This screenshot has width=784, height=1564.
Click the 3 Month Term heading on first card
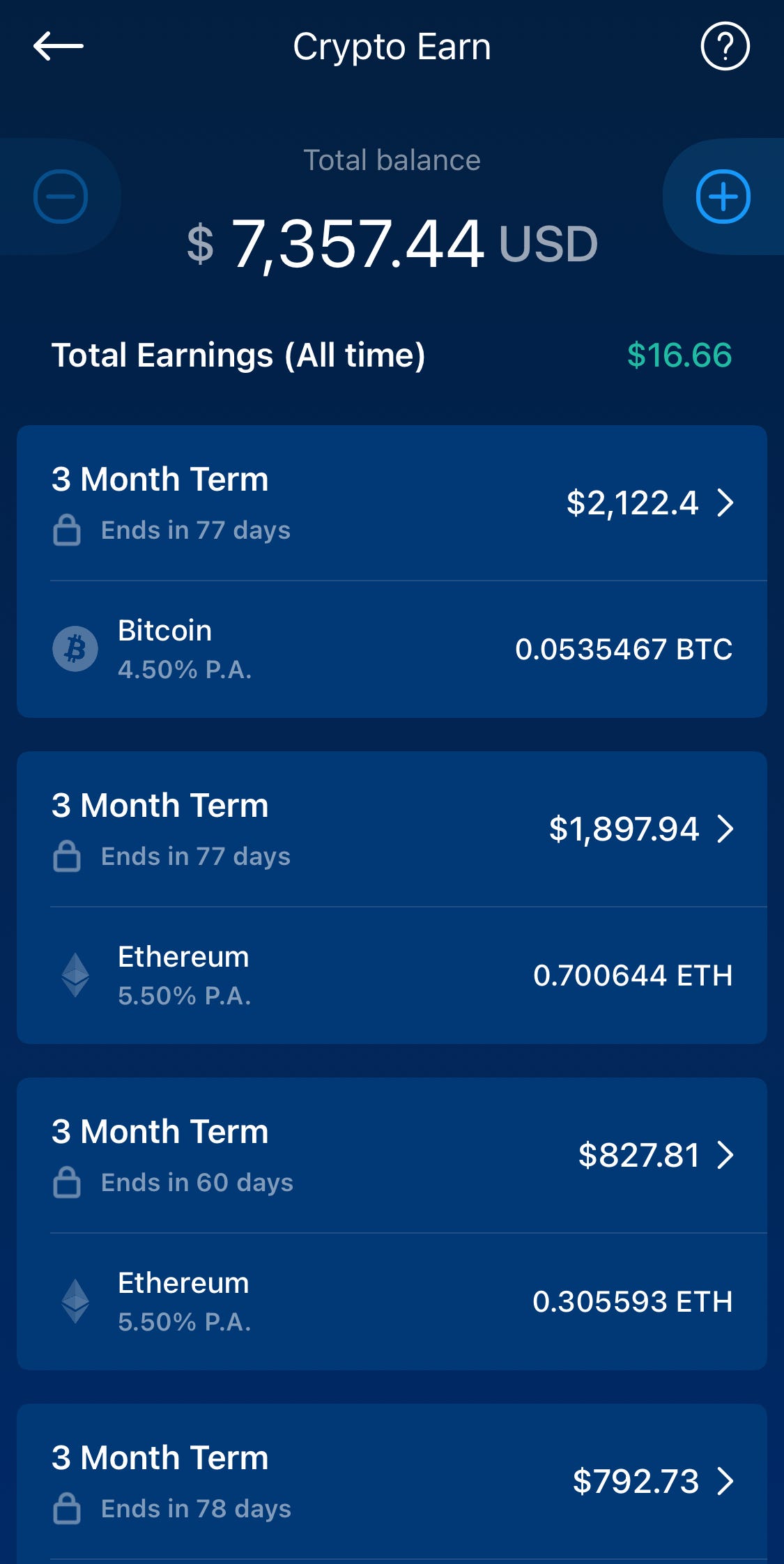tap(160, 479)
